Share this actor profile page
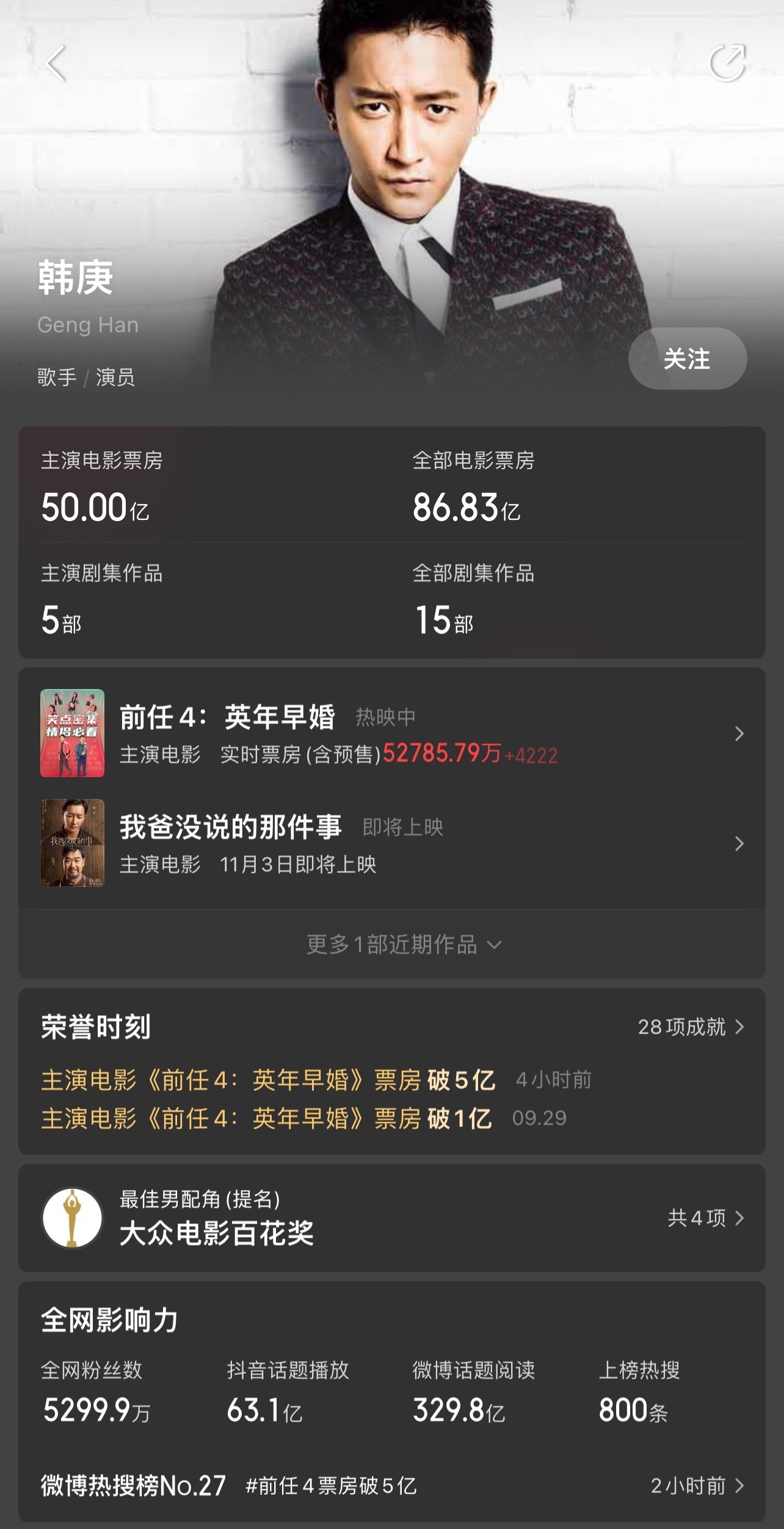This screenshot has height=1529, width=784. pyautogui.click(x=727, y=62)
